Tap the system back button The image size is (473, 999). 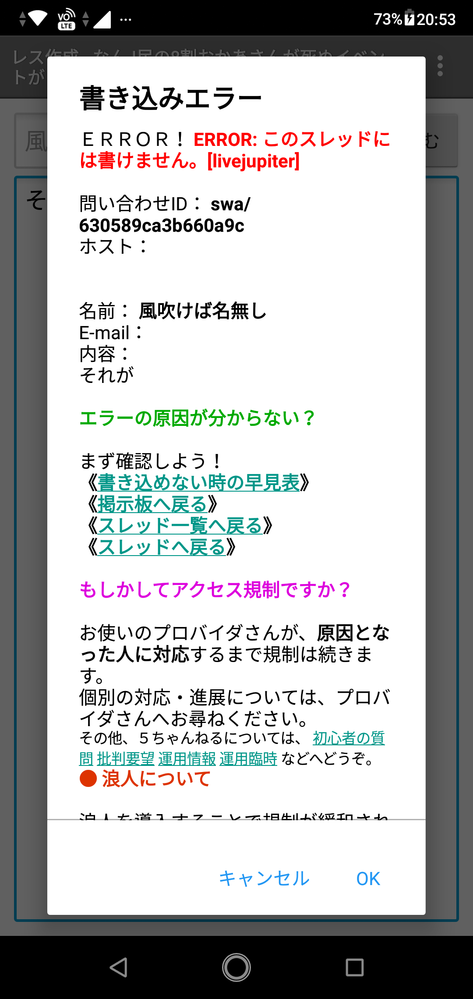118,967
